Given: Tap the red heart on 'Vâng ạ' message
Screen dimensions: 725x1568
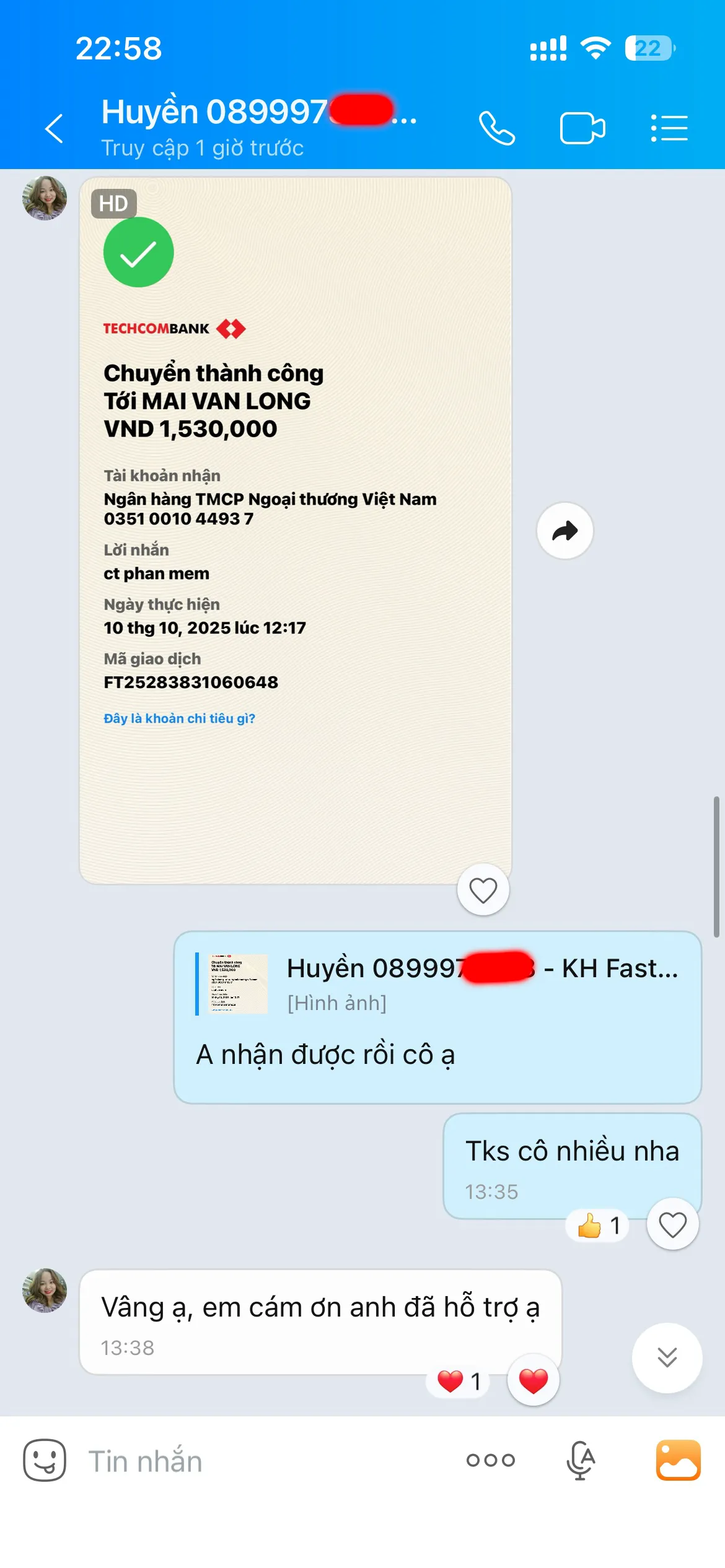Looking at the screenshot, I should coord(533,1380).
